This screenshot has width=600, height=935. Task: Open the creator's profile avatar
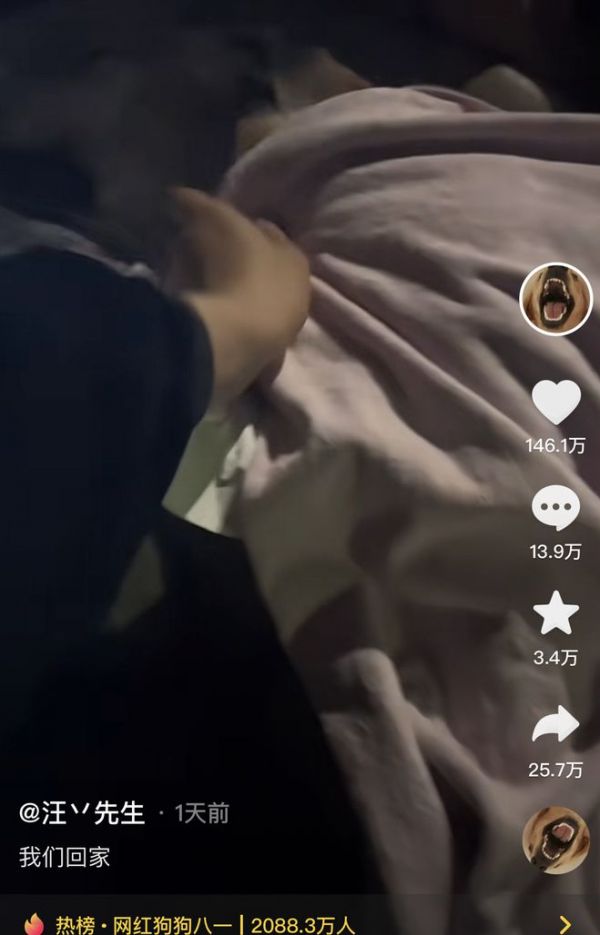pyautogui.click(x=556, y=299)
